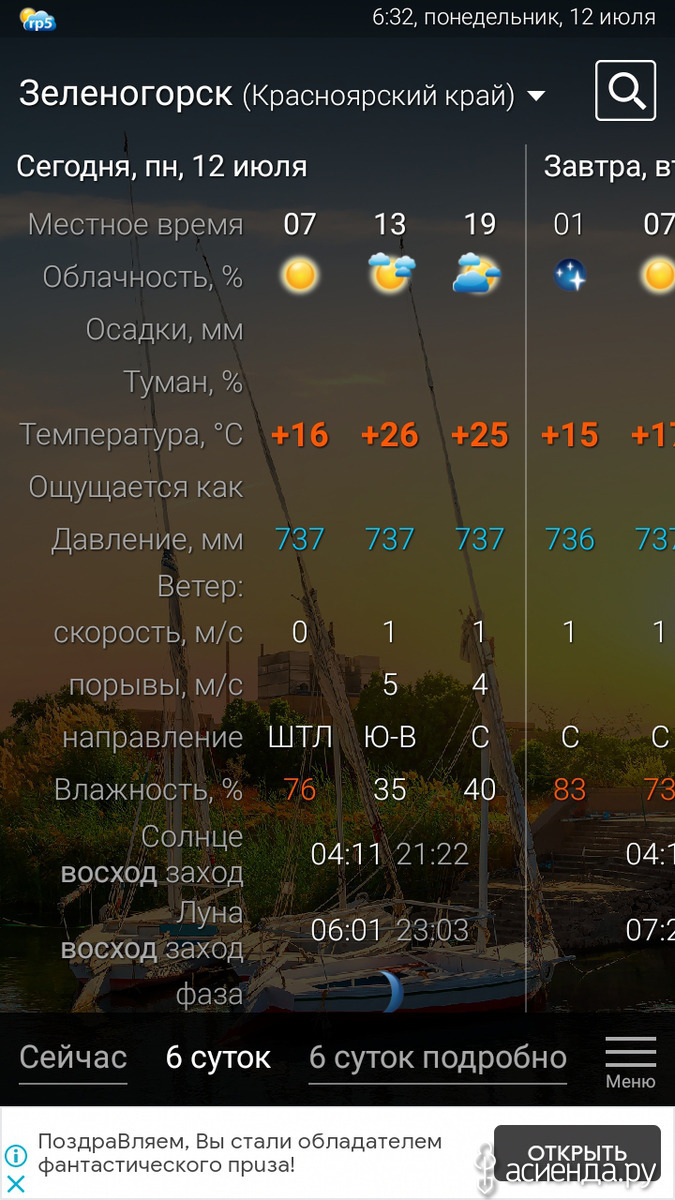Screen dimensions: 675x1200
Task: Select the 6 суток tab
Action: [x=218, y=1057]
